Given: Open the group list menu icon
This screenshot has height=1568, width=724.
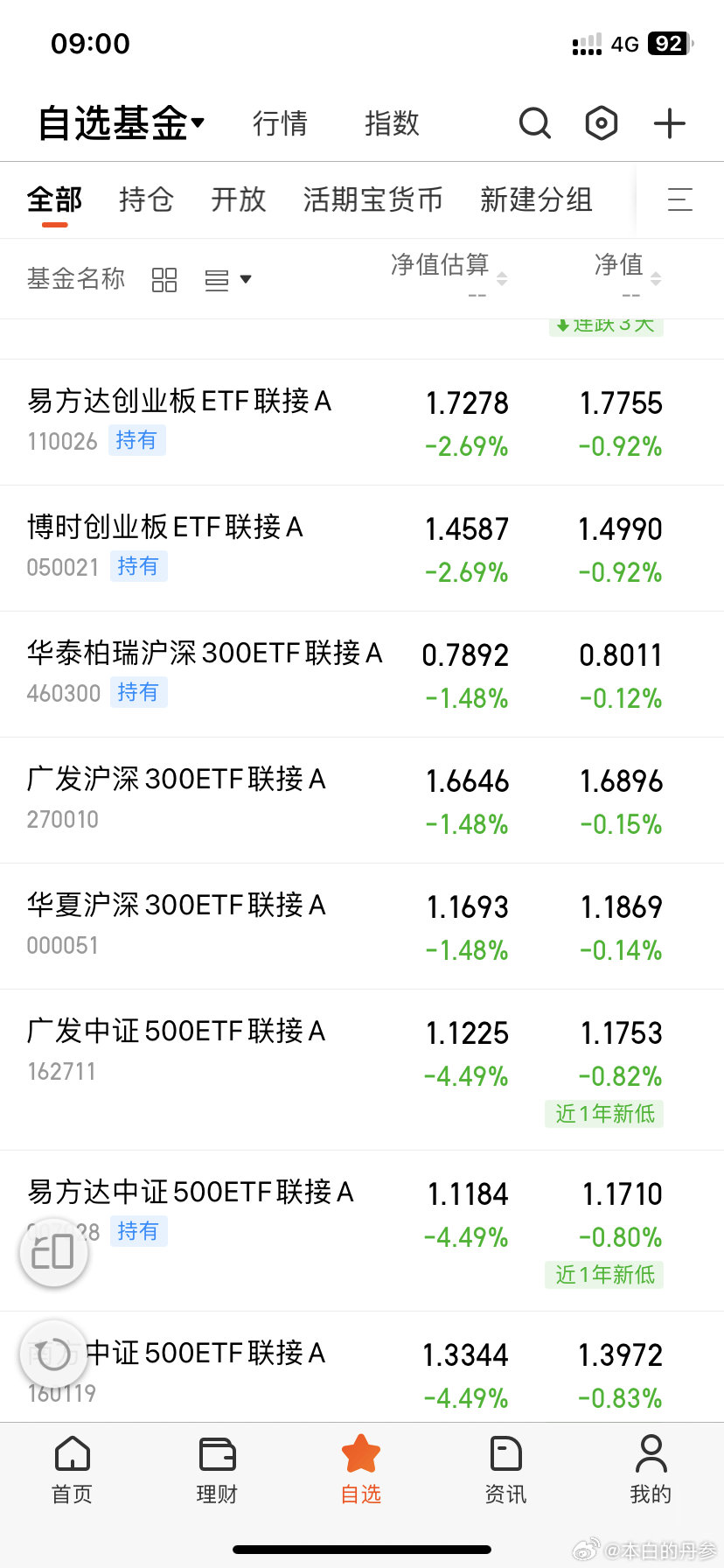Looking at the screenshot, I should [x=680, y=199].
